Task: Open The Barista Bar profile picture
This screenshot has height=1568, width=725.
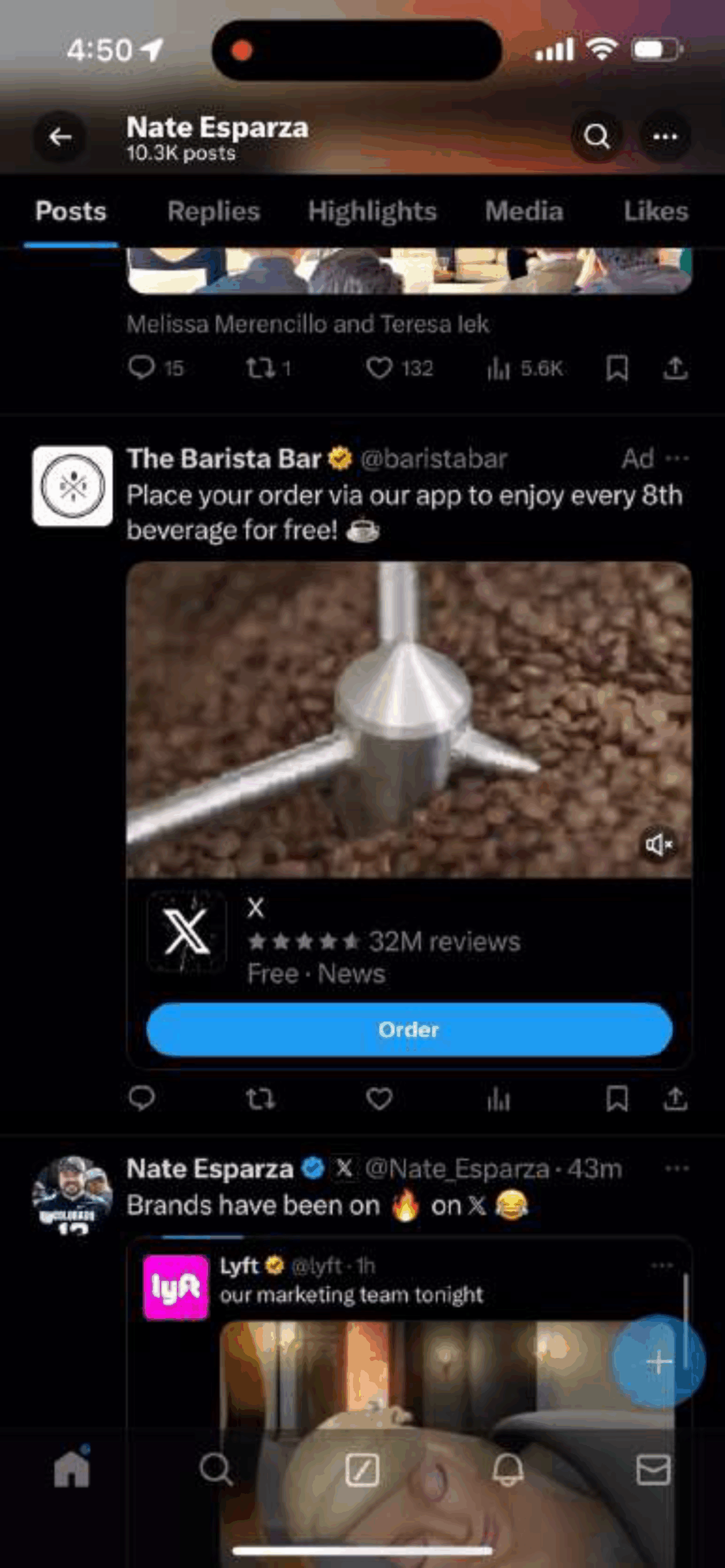Action: point(72,486)
